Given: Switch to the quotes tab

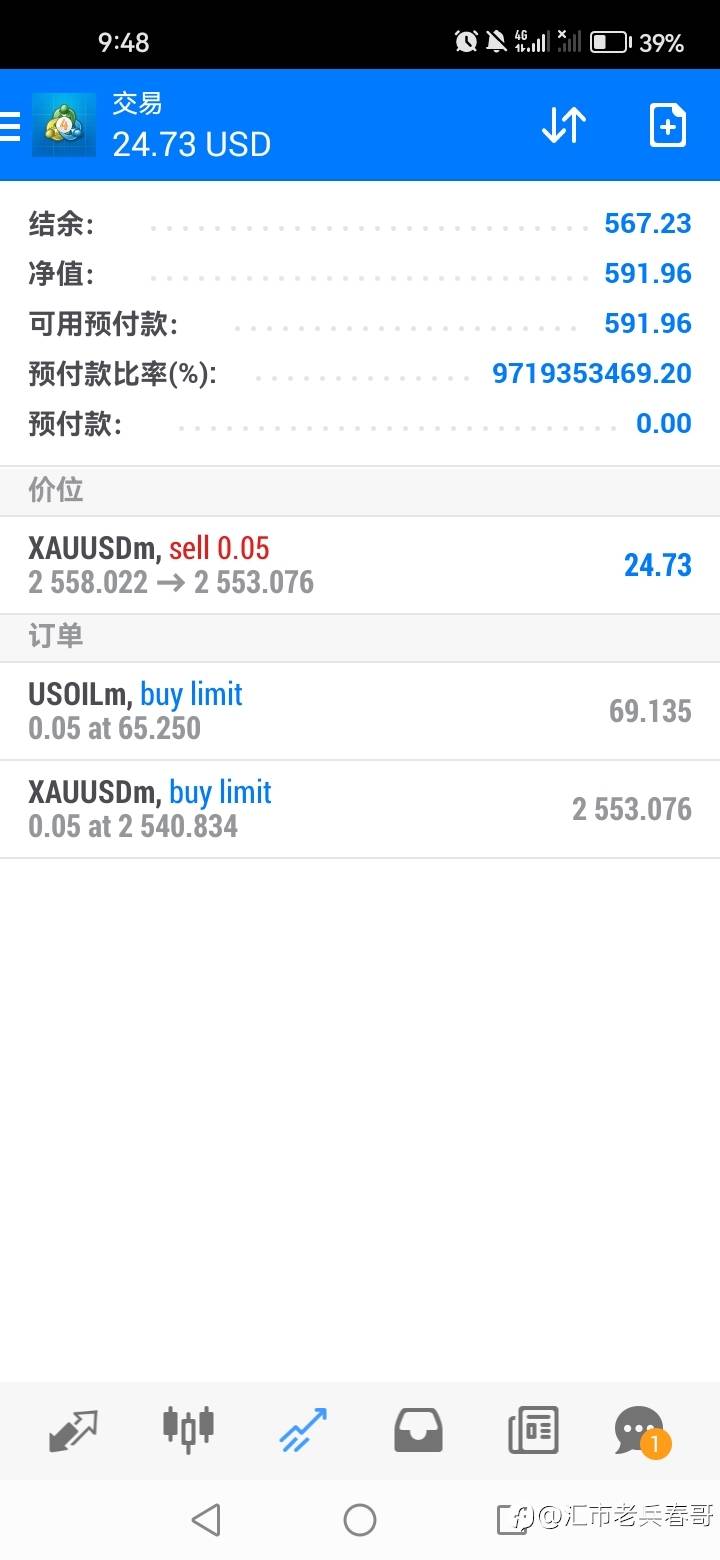Looking at the screenshot, I should (x=73, y=1430).
